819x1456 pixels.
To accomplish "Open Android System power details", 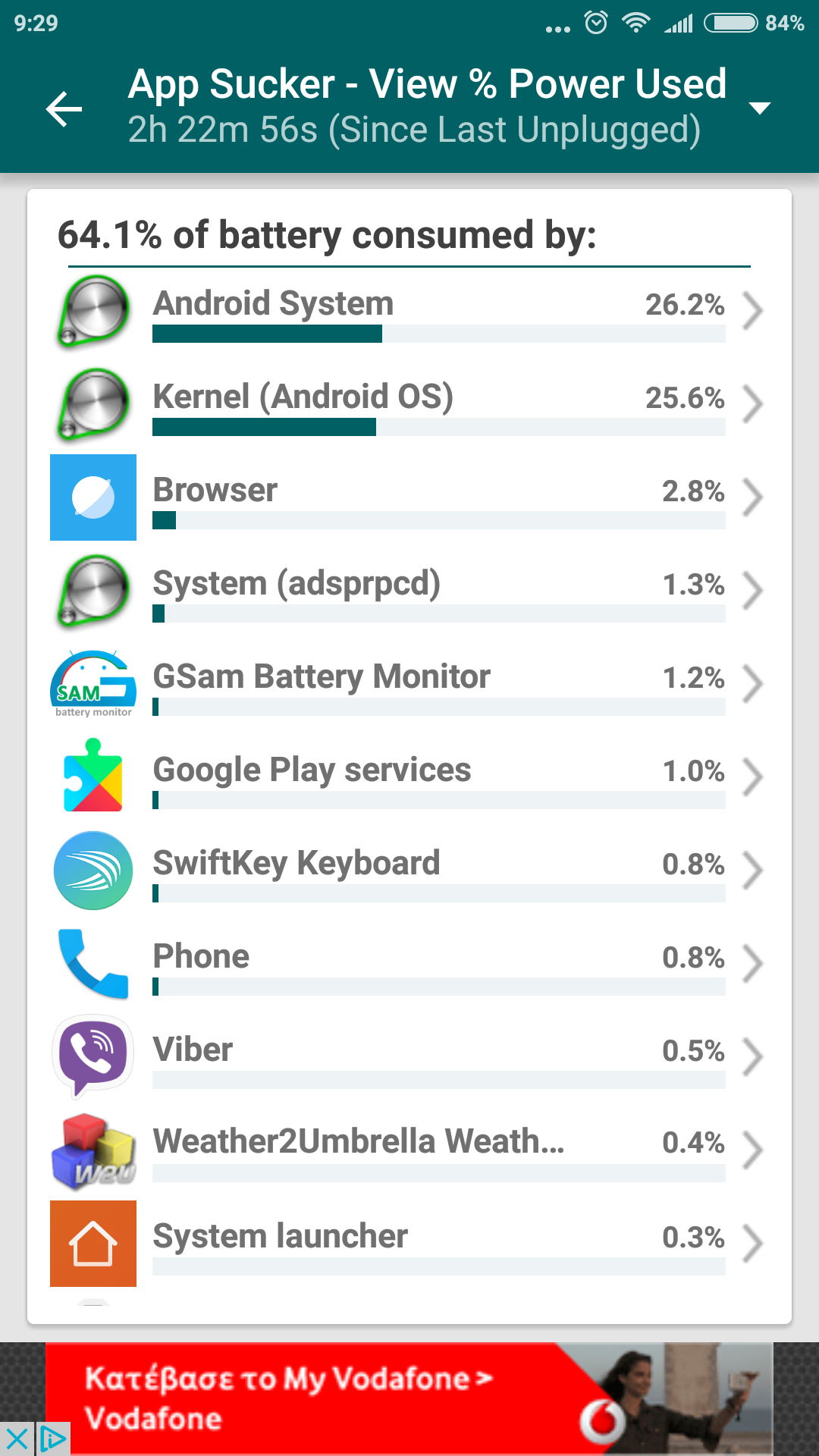I will pos(409,311).
